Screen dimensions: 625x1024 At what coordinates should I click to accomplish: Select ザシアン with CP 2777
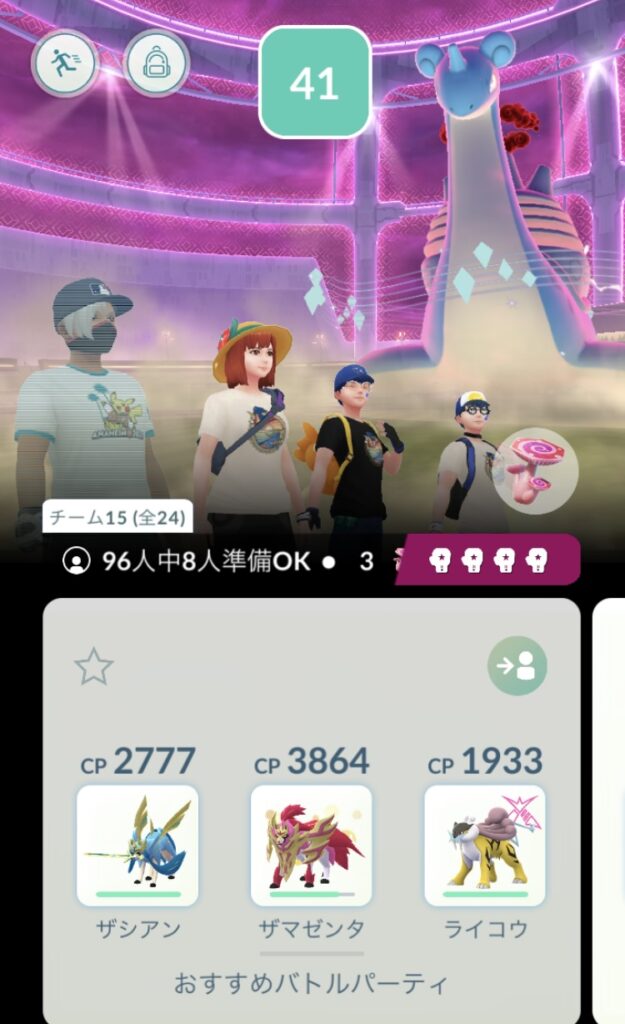pyautogui.click(x=137, y=845)
